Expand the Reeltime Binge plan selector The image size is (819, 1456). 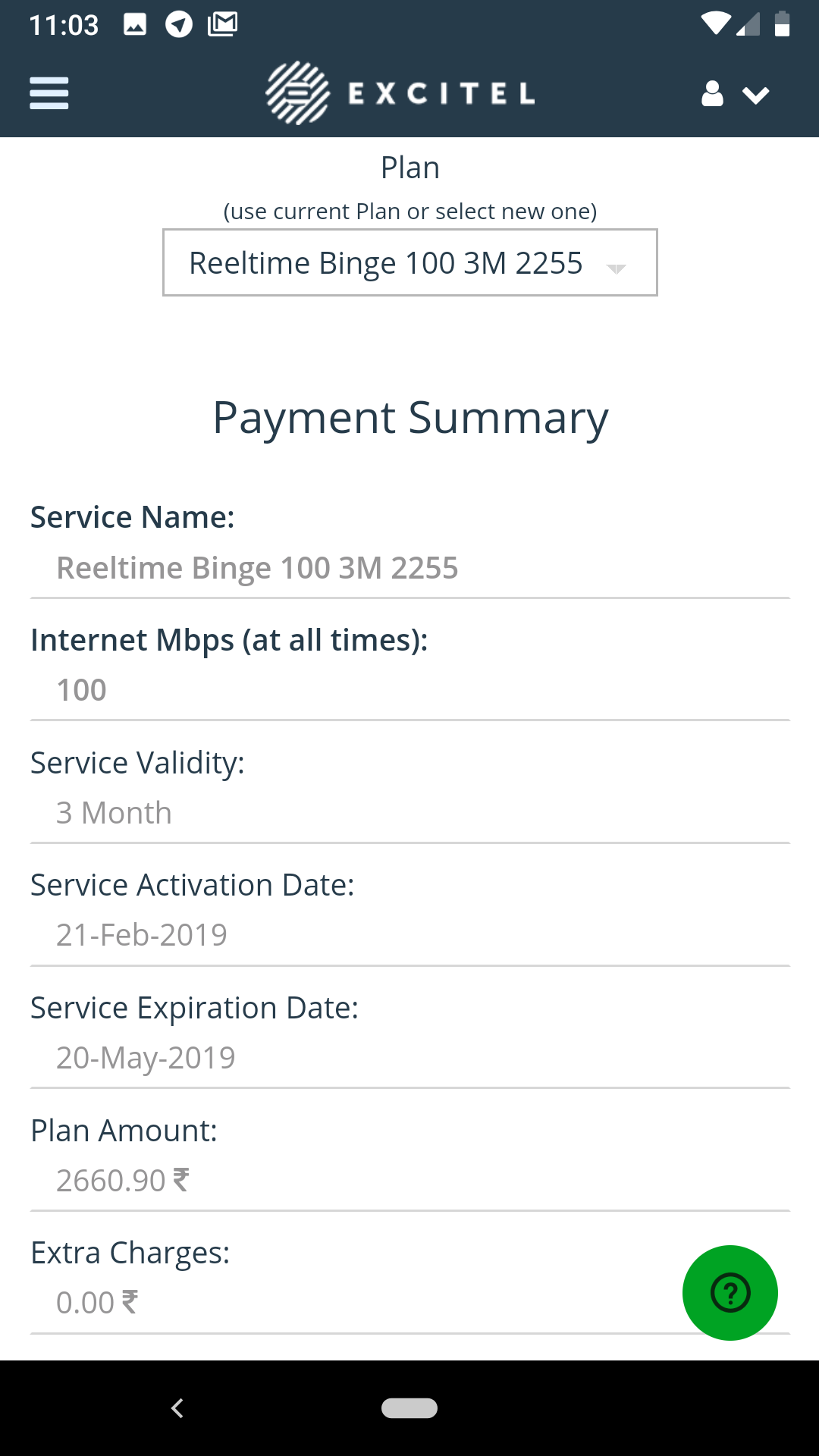pyautogui.click(x=409, y=263)
